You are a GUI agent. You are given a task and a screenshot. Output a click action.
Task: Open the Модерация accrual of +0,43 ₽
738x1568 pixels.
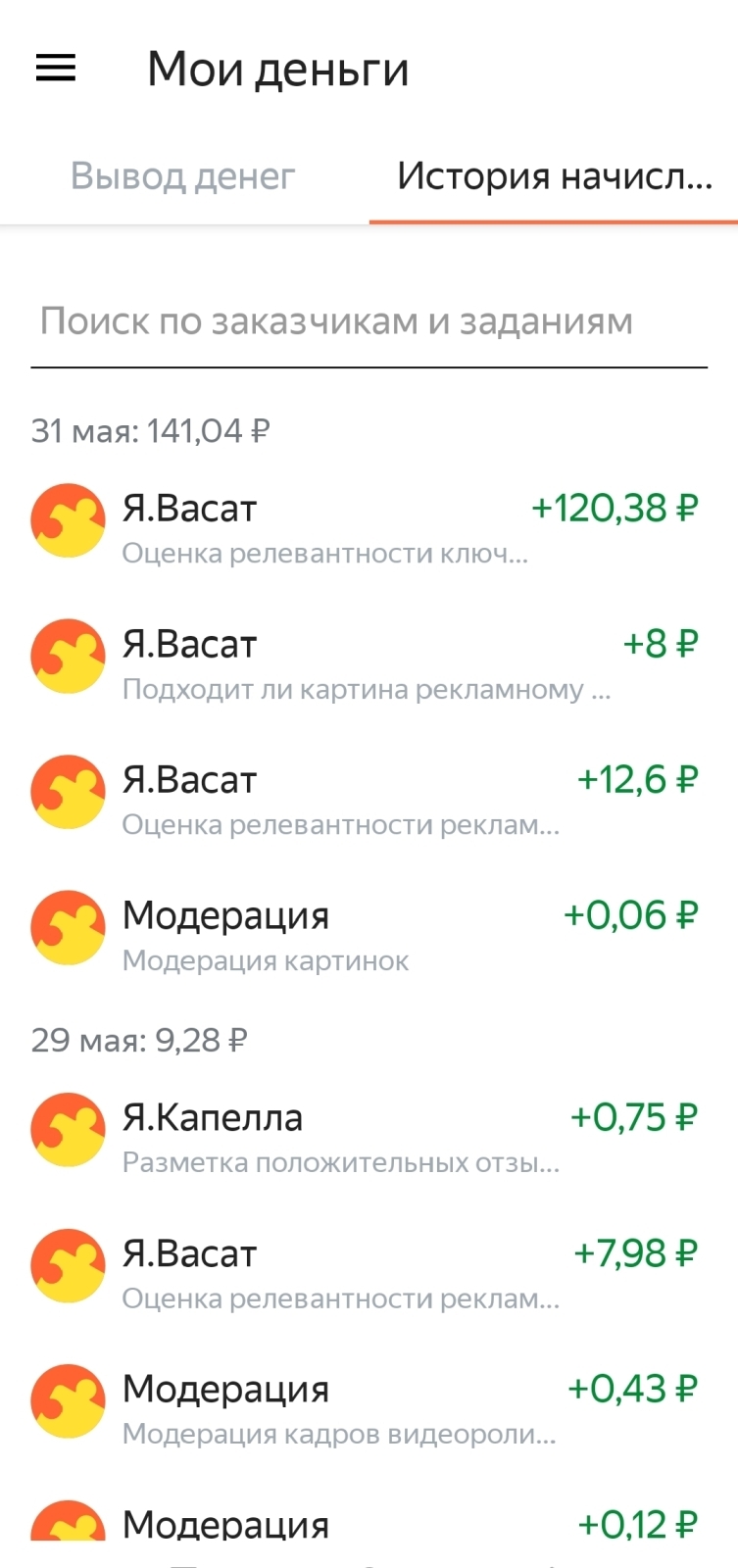click(x=369, y=1408)
